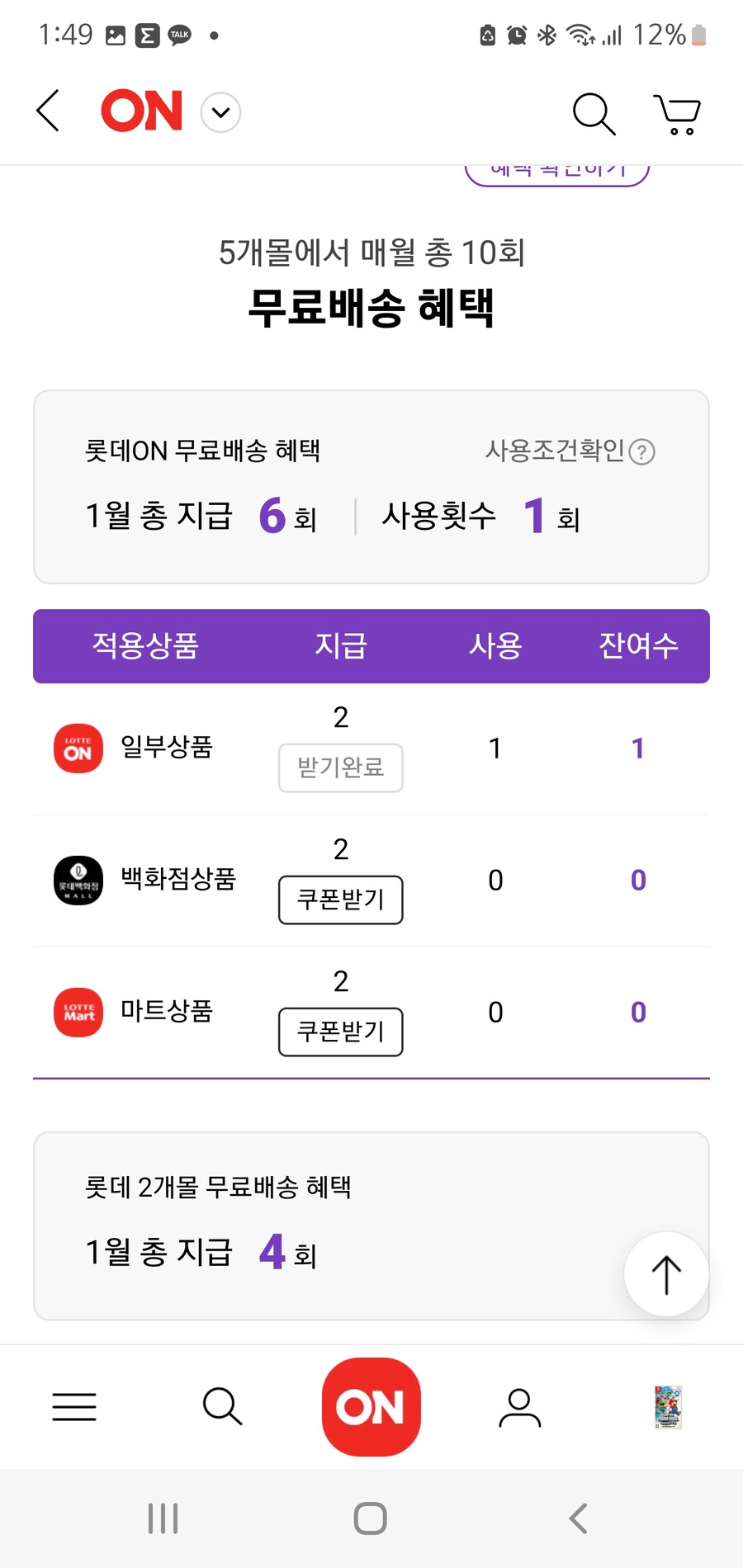
Task: View the completed 받기완료 coupon status
Action: pyautogui.click(x=340, y=767)
